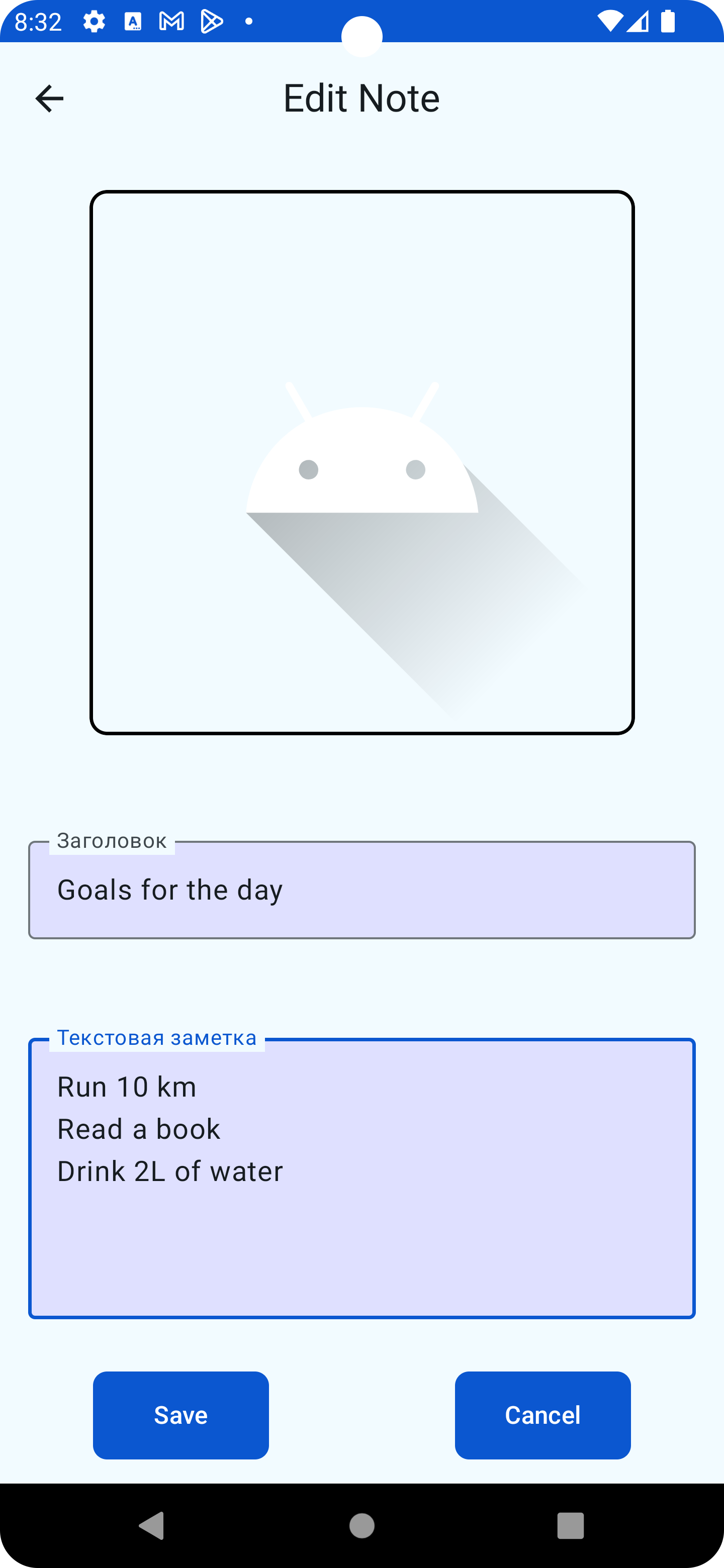
Task: Edit the Текстовая заметка text field
Action: [x=361, y=1178]
